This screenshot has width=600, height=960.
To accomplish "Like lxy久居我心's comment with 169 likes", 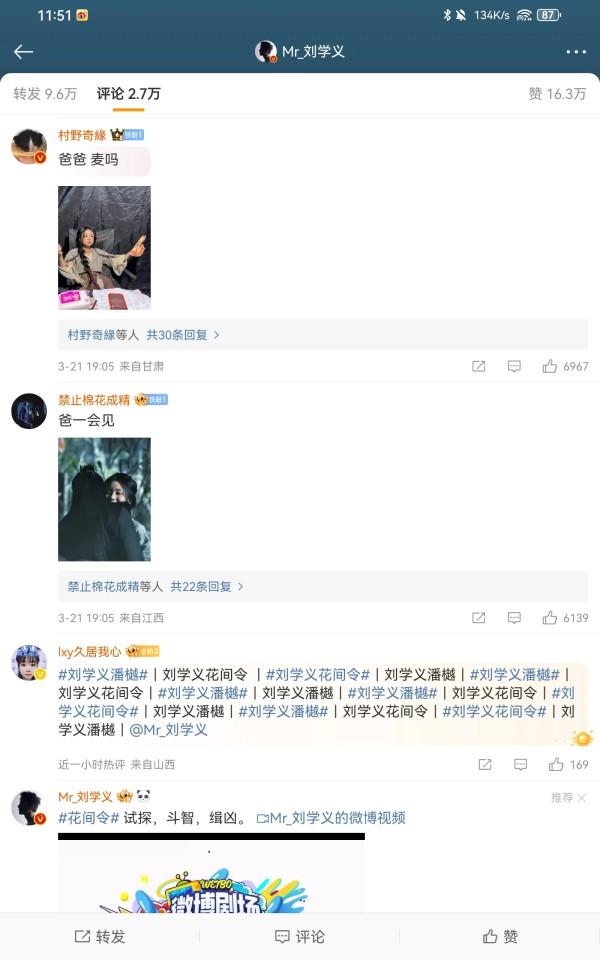I will (568, 764).
